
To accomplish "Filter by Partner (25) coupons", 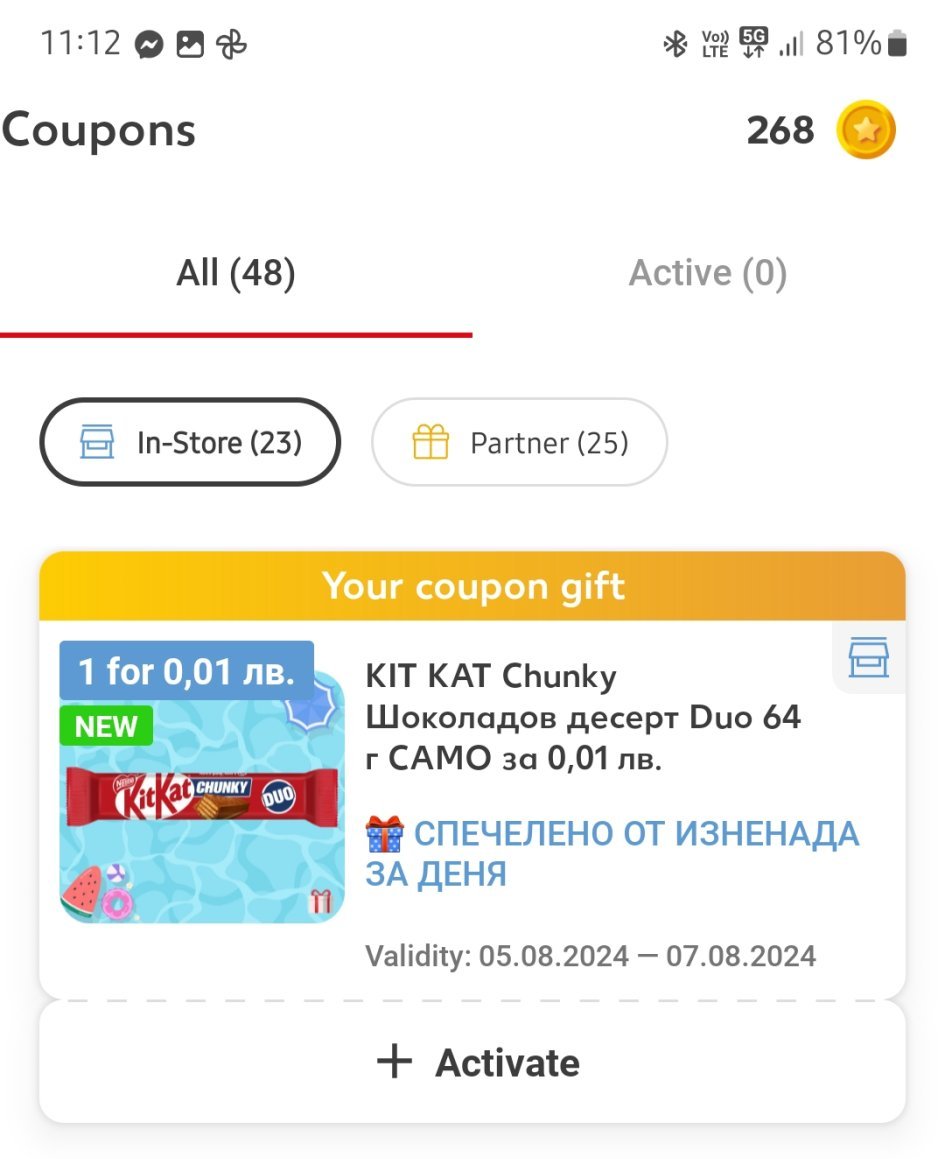I will [519, 442].
